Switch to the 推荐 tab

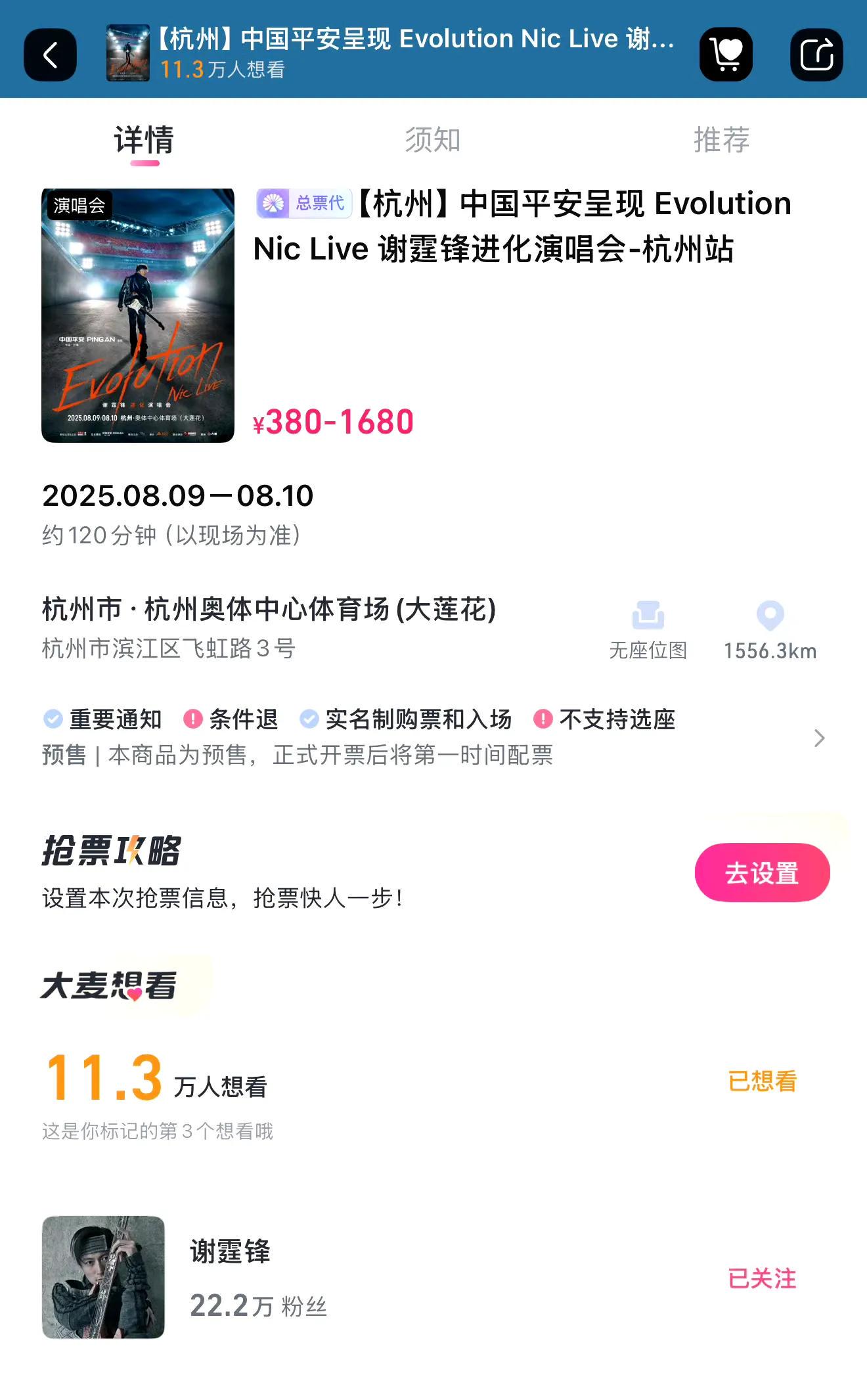[x=721, y=140]
